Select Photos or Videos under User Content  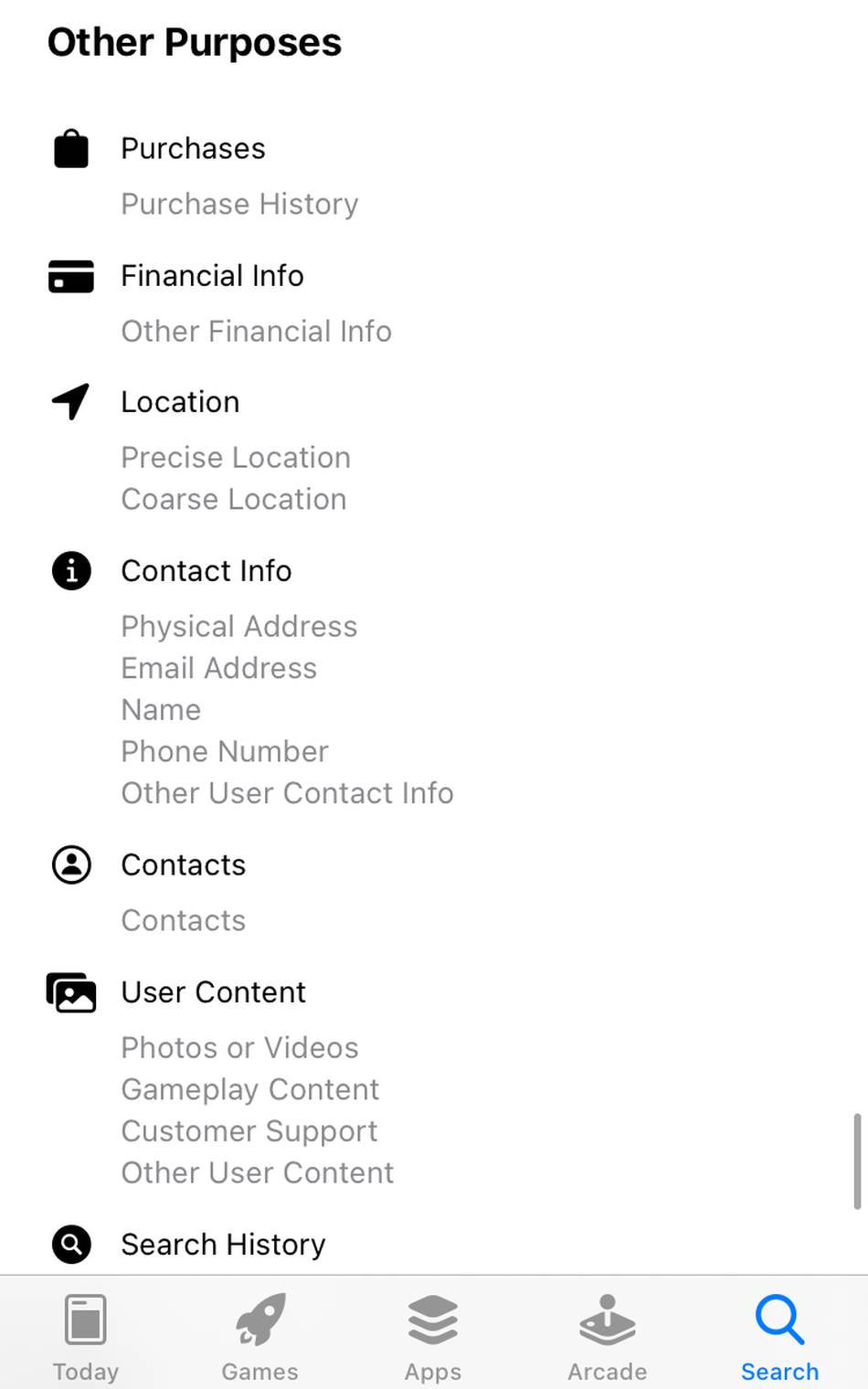coord(239,1047)
